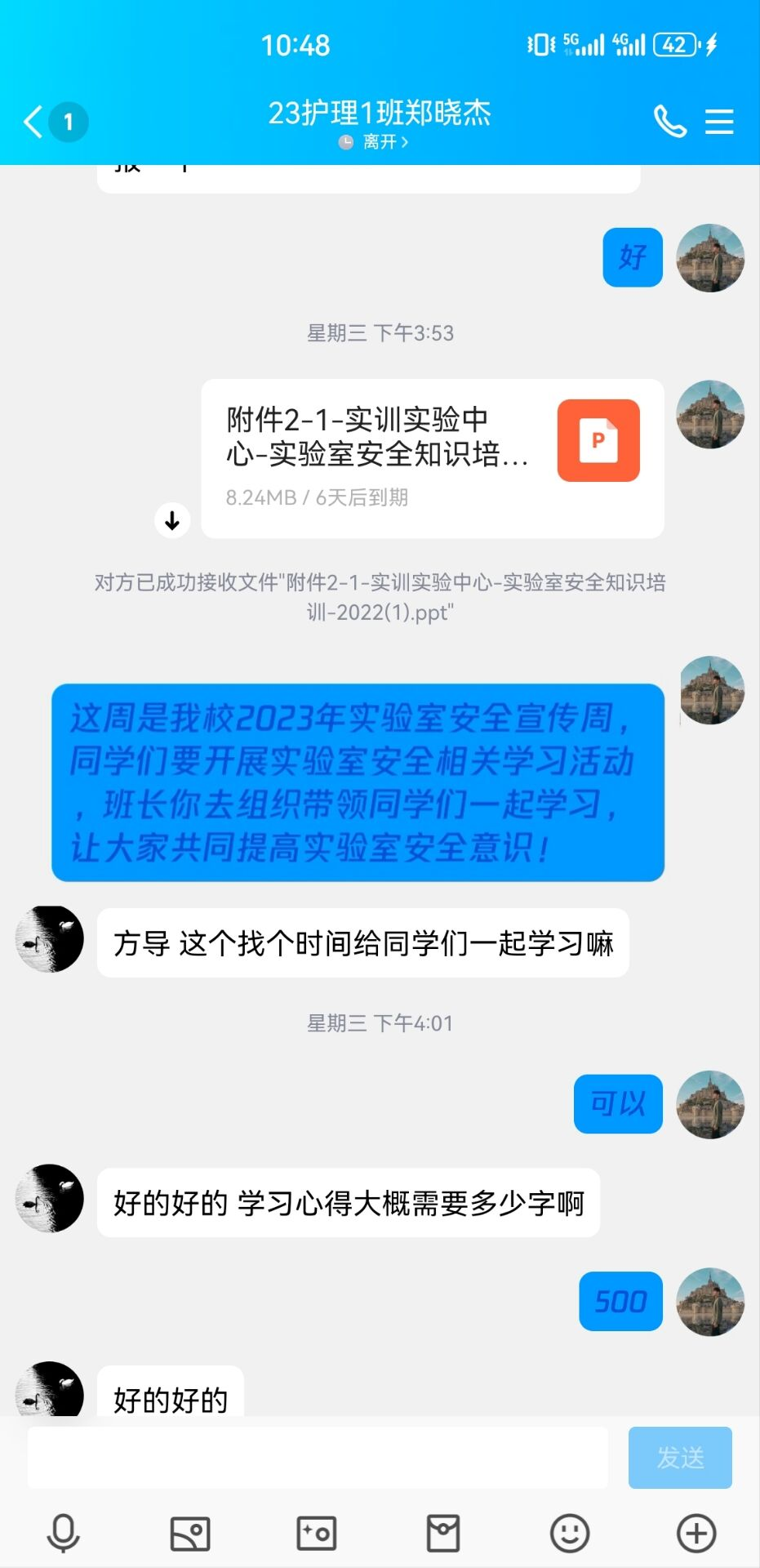The image size is (760, 1568).
Task: Focus the message input field
Action: click(x=318, y=1458)
